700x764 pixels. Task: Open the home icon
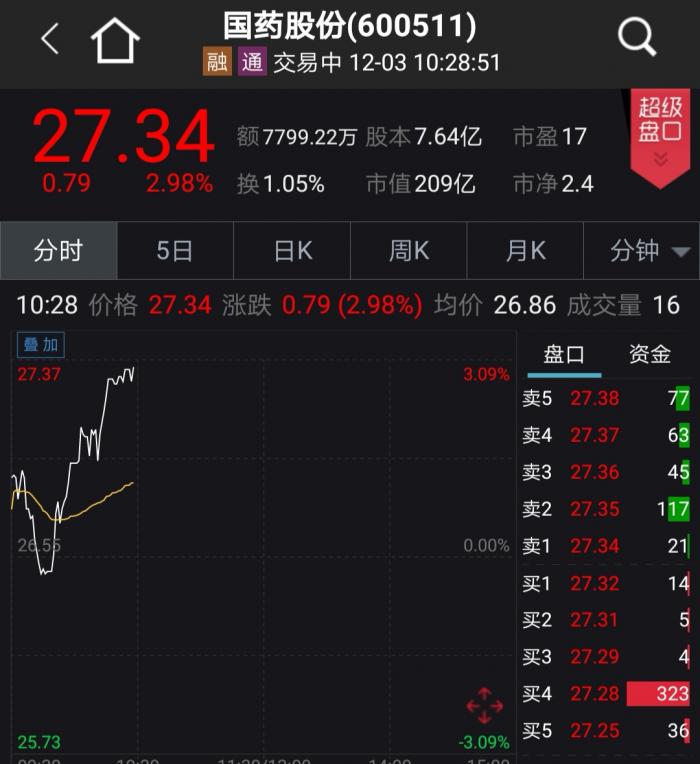click(x=115, y=41)
